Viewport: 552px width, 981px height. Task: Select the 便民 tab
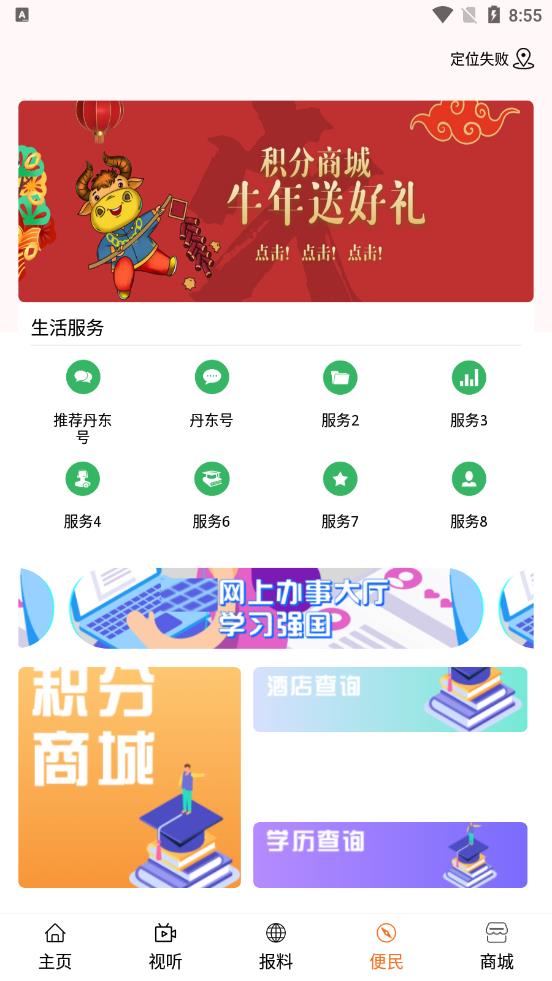tap(386, 947)
